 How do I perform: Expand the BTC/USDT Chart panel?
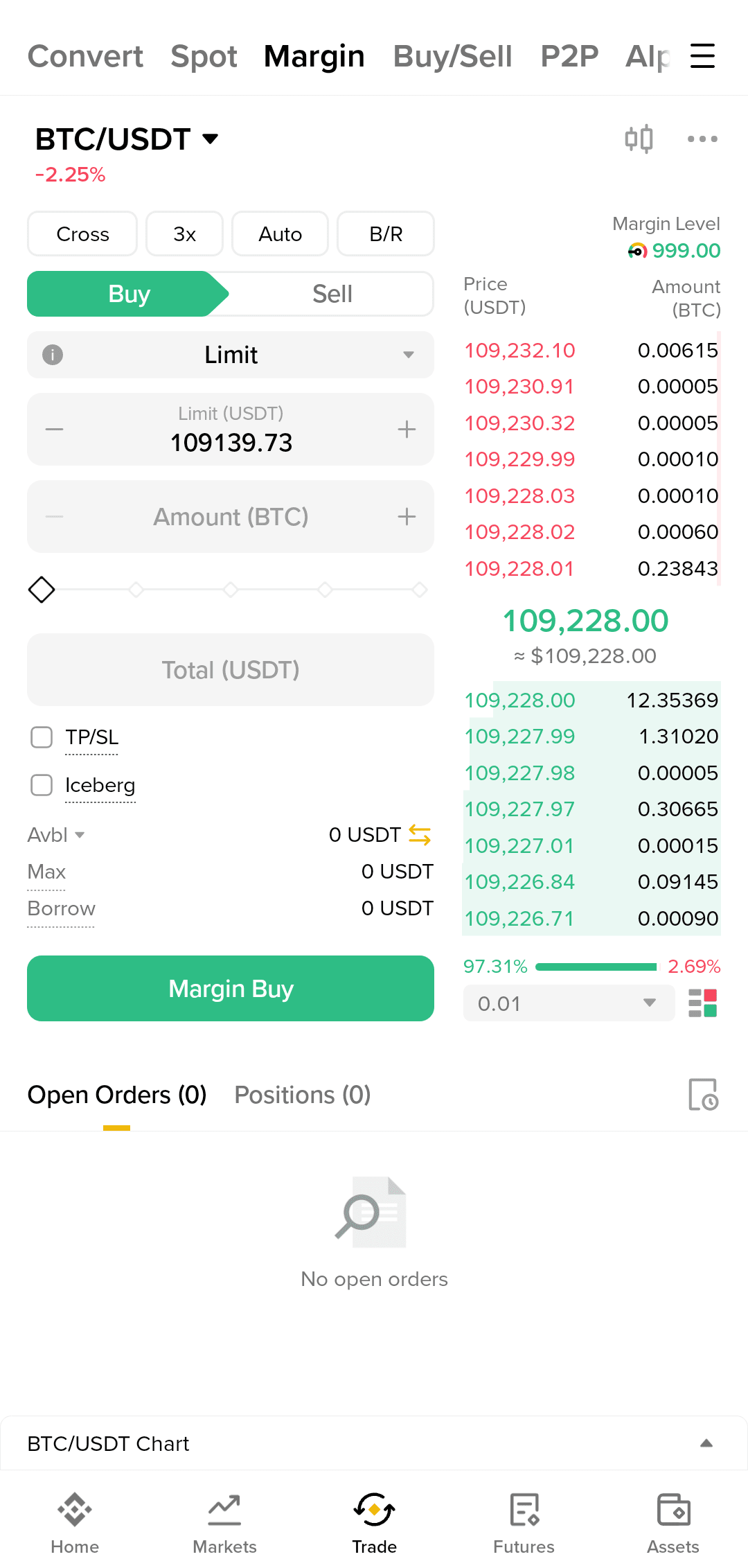pos(706,1443)
